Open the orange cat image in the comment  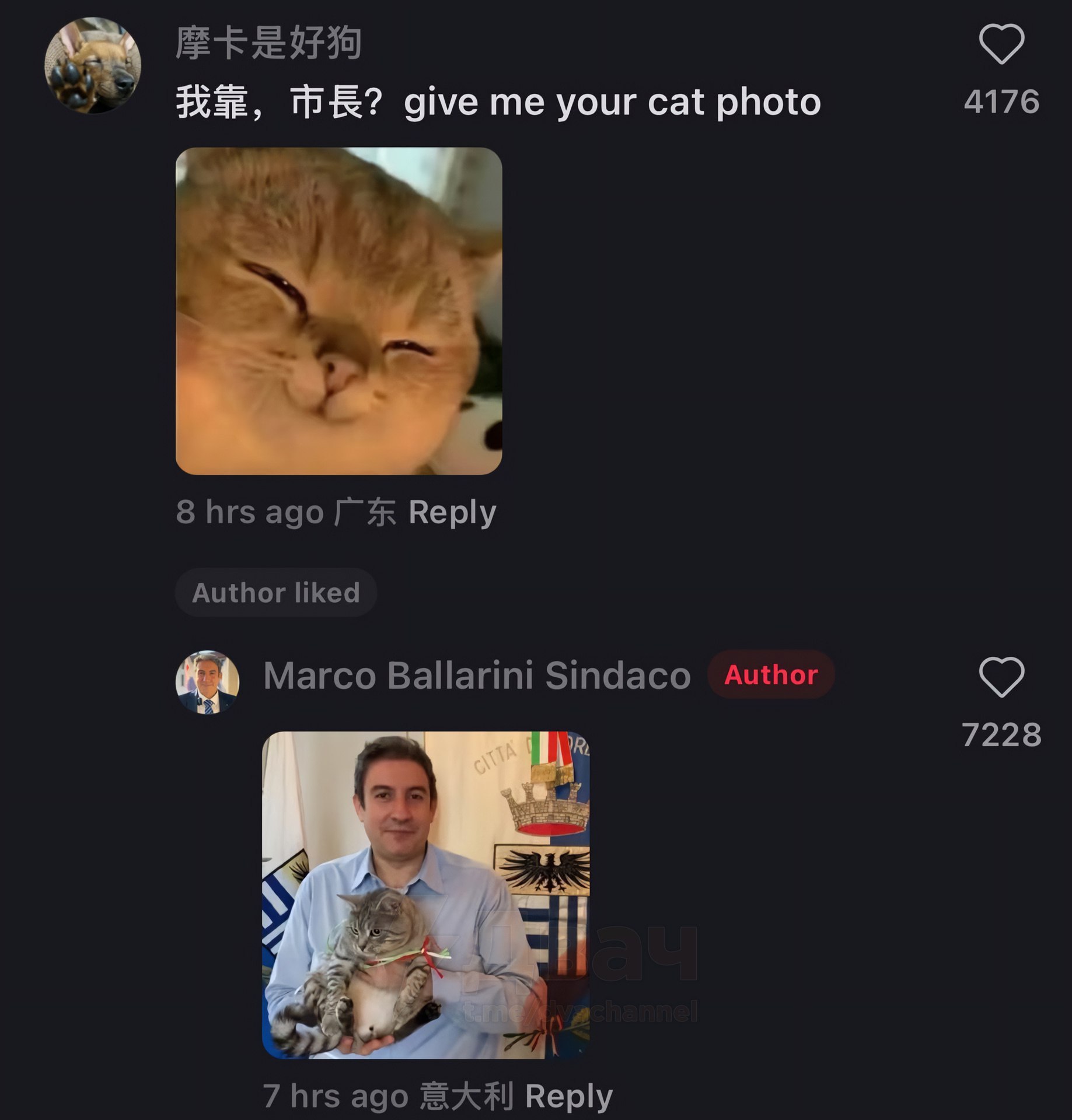click(x=338, y=311)
